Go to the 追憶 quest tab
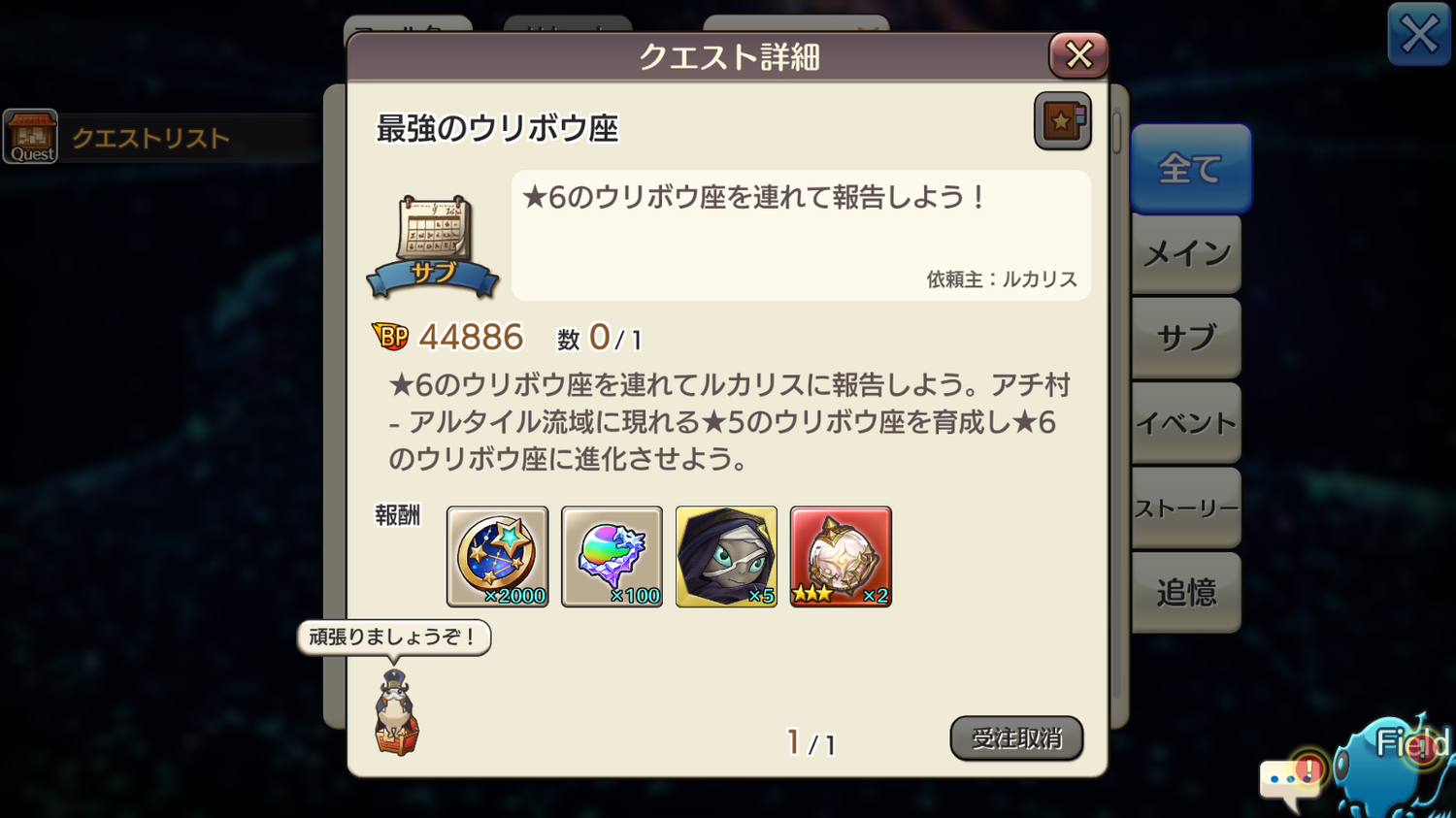 tap(1186, 592)
